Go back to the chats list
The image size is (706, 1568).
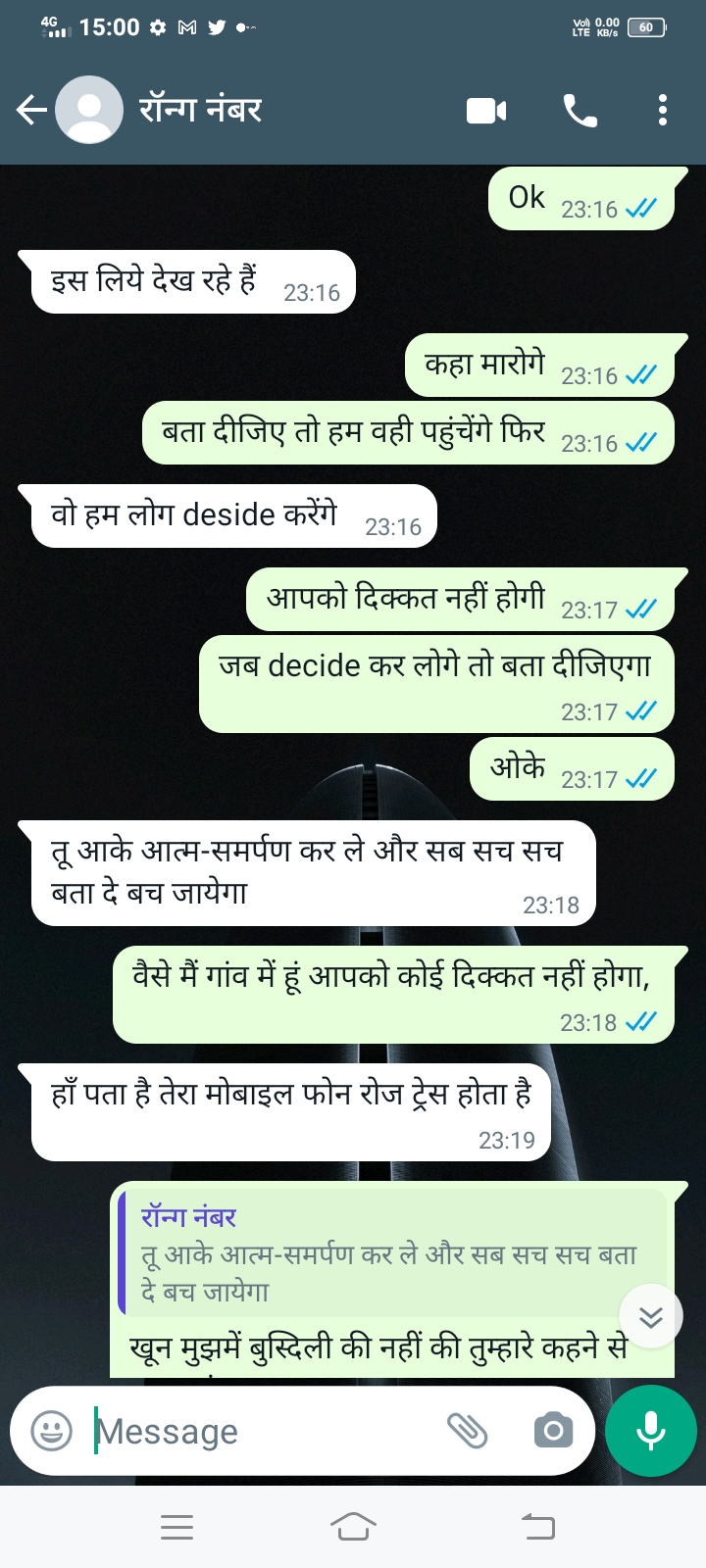pos(31,110)
